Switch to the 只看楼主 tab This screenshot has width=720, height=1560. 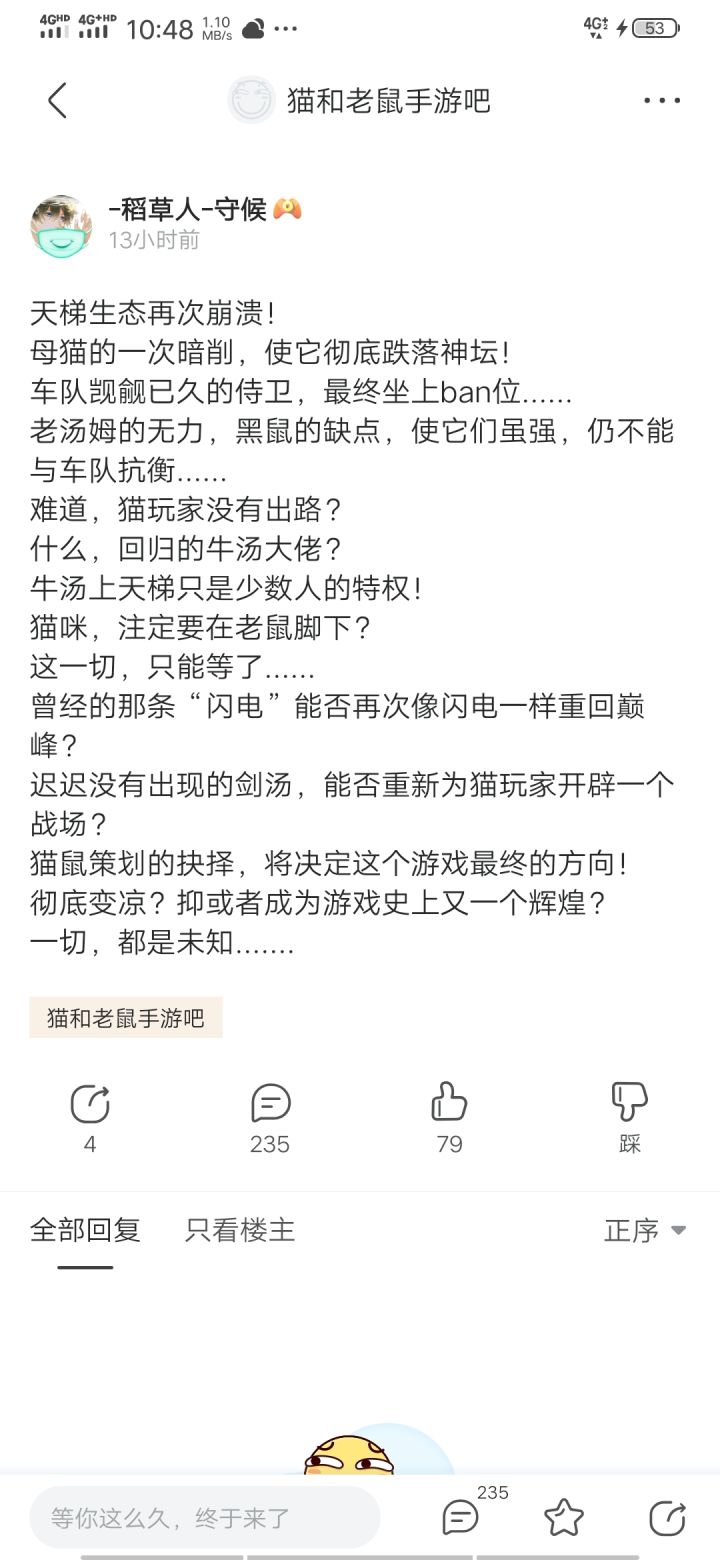pyautogui.click(x=240, y=1230)
